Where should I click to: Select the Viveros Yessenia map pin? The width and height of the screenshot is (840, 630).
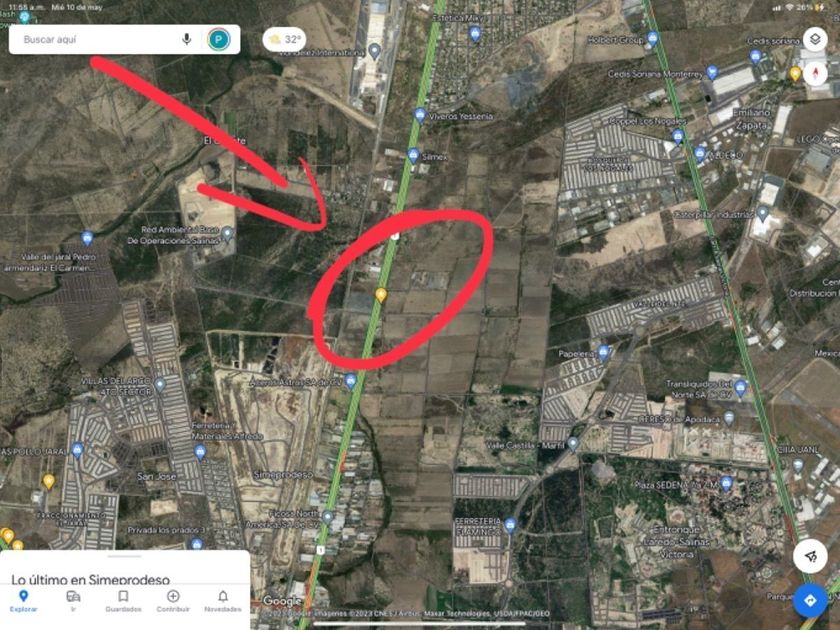pyautogui.click(x=420, y=116)
